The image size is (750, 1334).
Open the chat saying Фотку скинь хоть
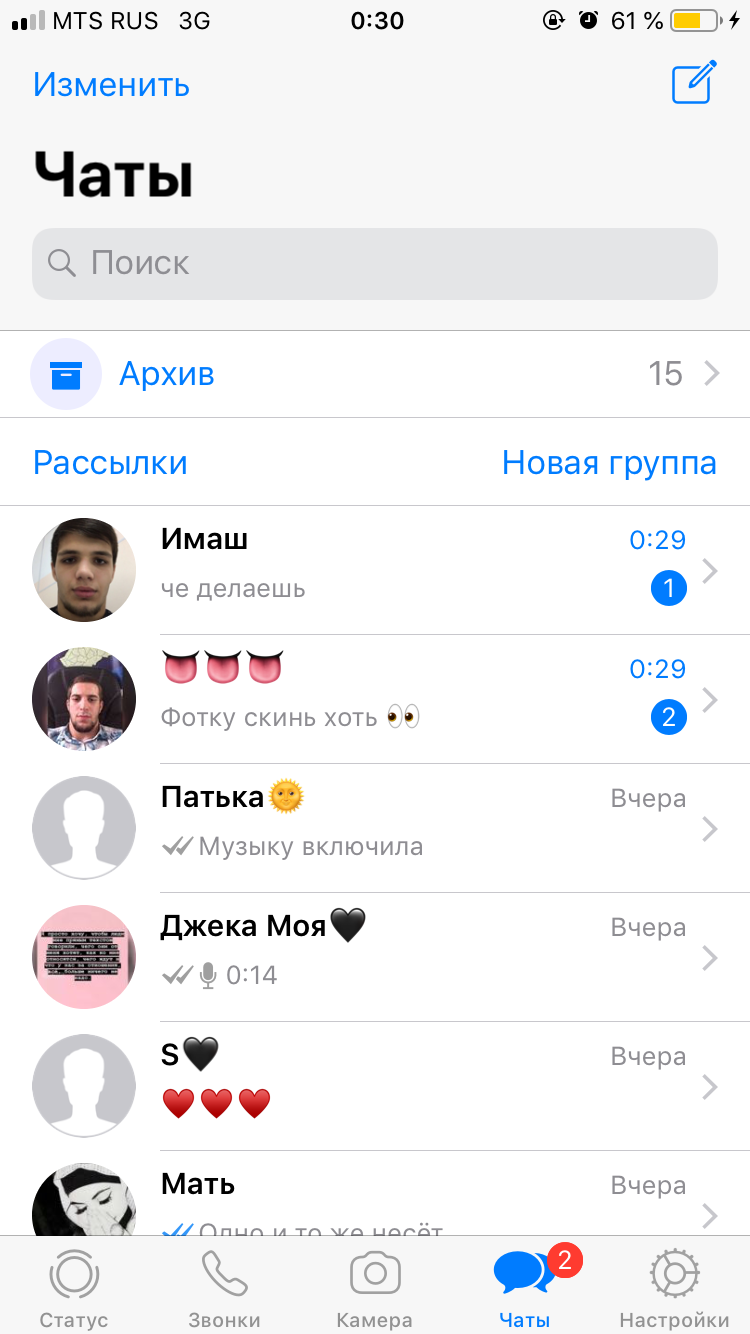375,699
